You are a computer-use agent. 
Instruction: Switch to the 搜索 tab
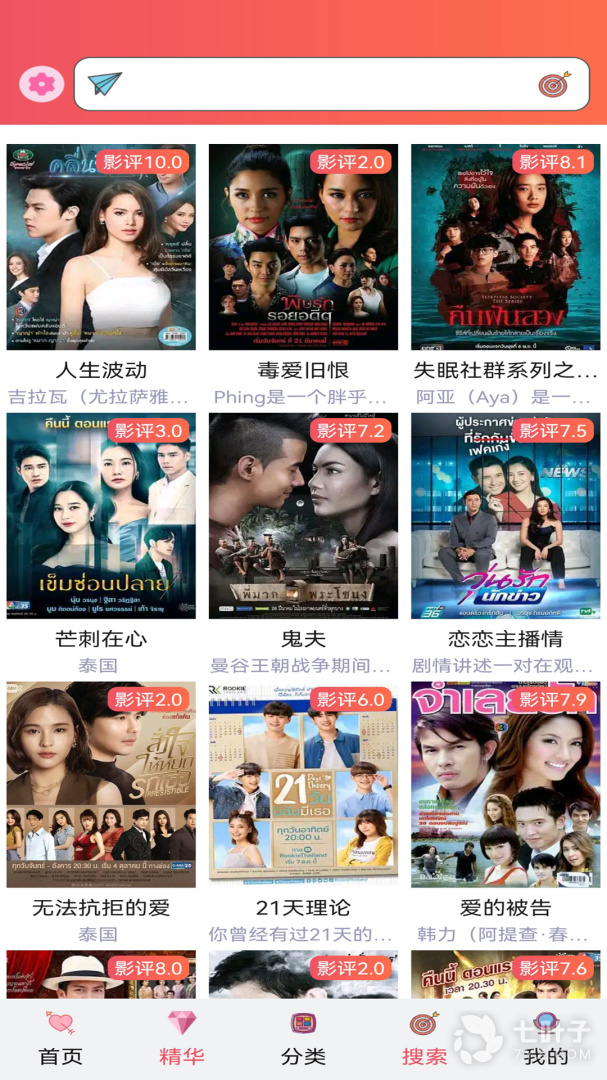click(424, 1040)
